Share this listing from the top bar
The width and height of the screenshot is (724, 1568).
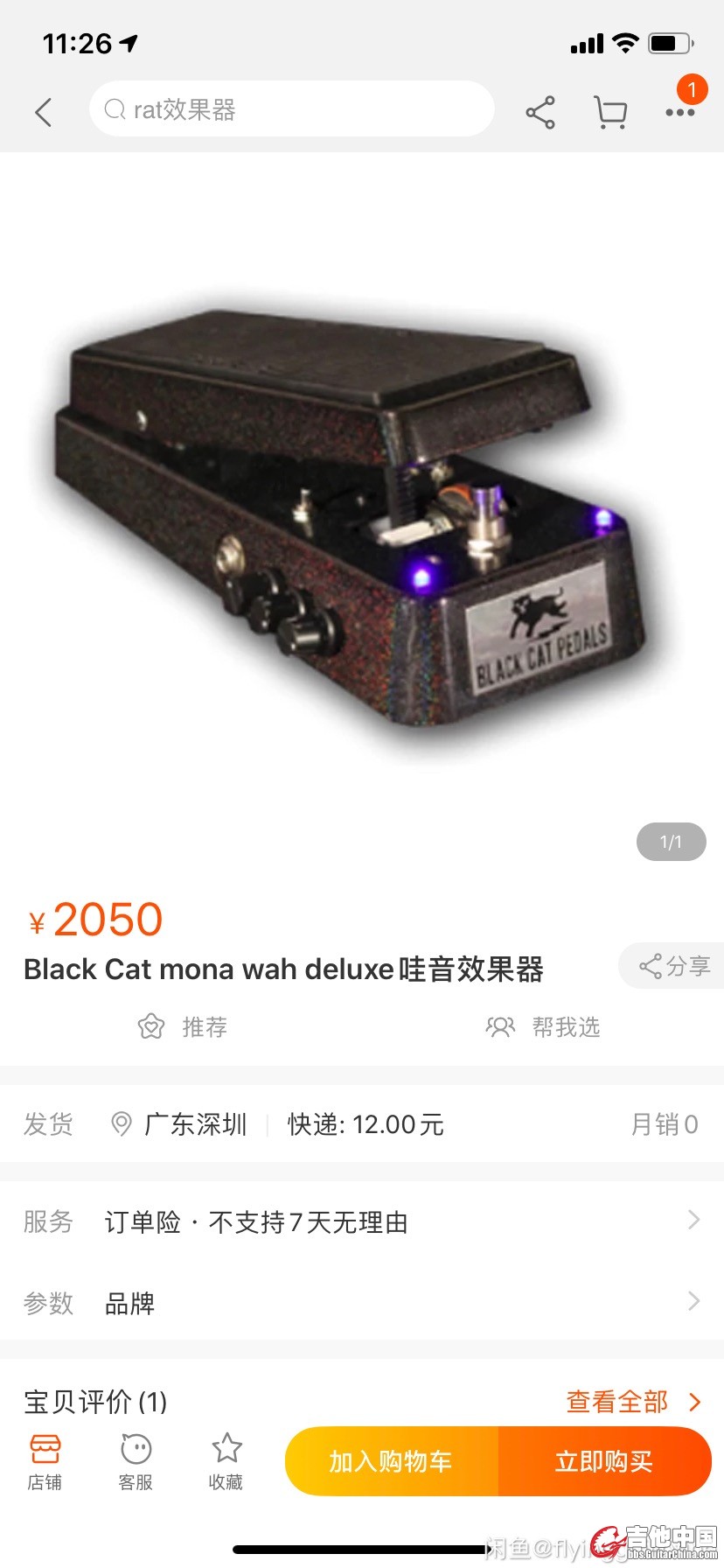[540, 112]
